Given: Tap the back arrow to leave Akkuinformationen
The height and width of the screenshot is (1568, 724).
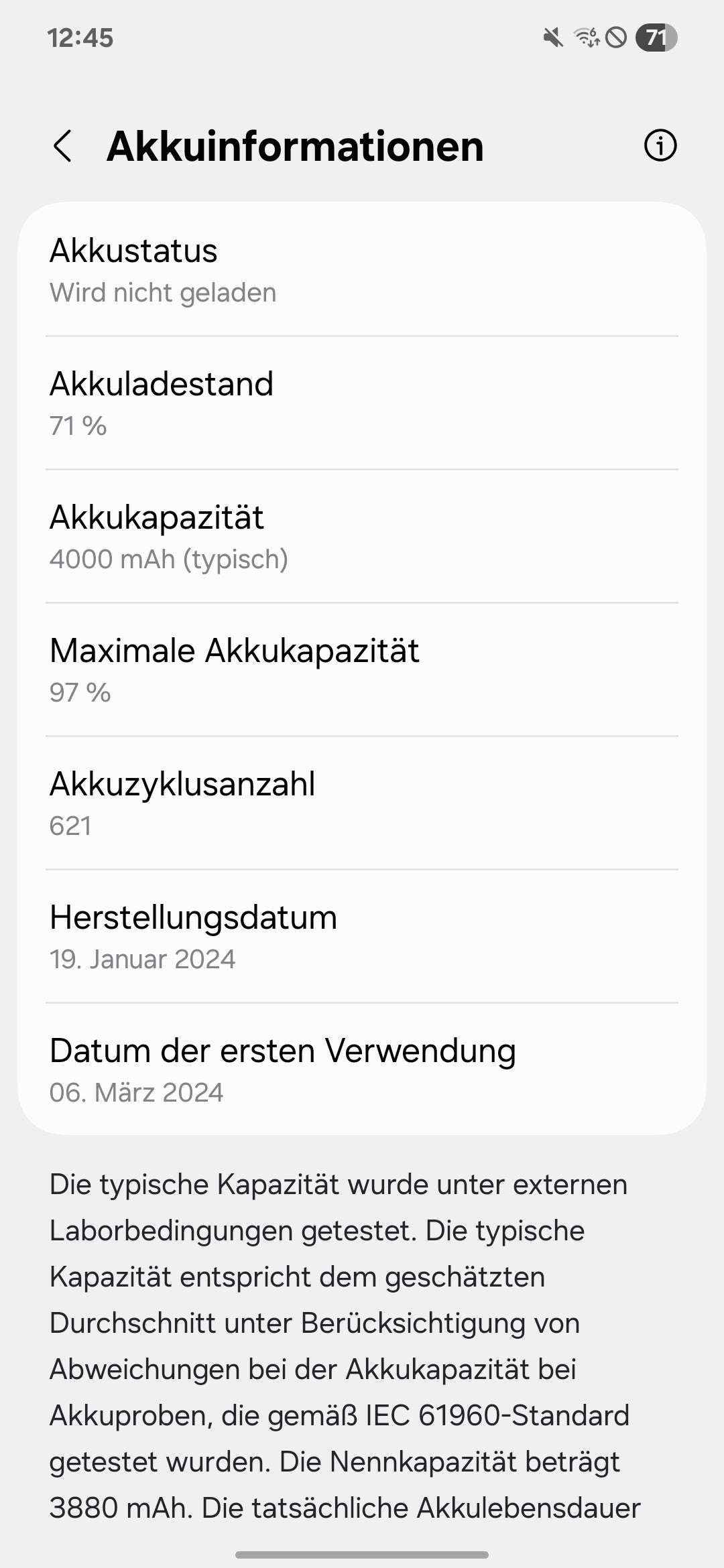Looking at the screenshot, I should [64, 146].
